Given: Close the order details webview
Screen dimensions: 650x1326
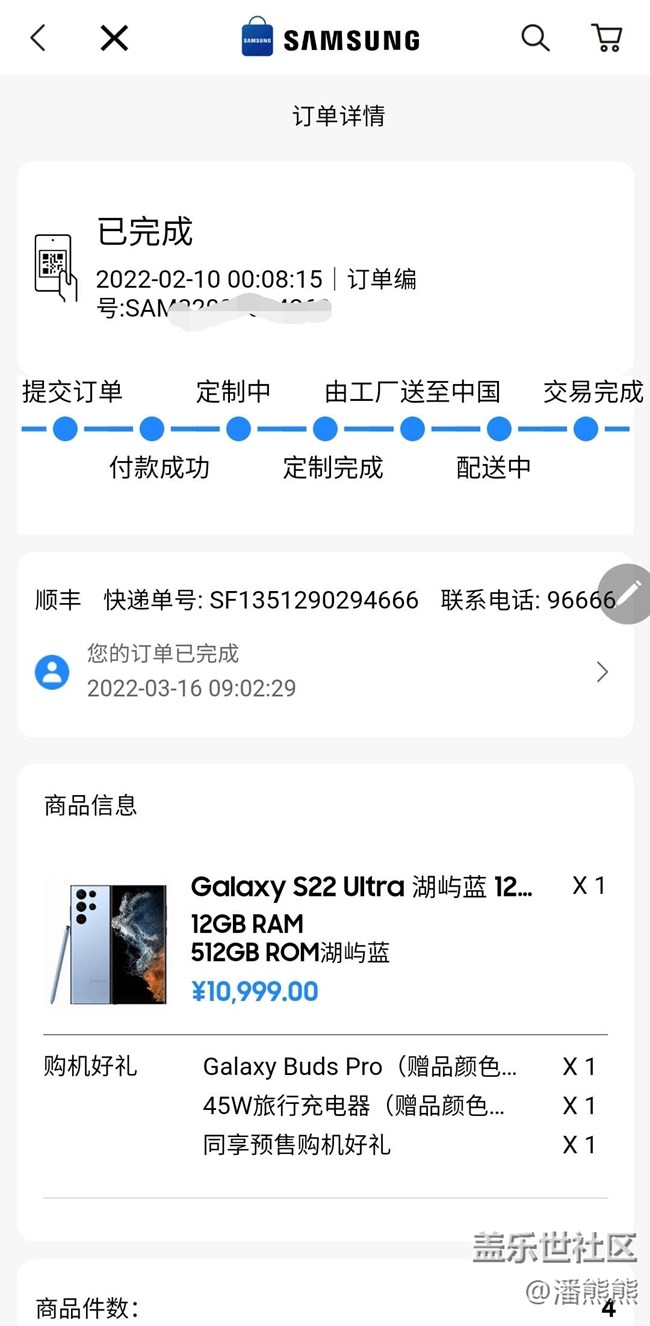Looking at the screenshot, I should tap(114, 39).
